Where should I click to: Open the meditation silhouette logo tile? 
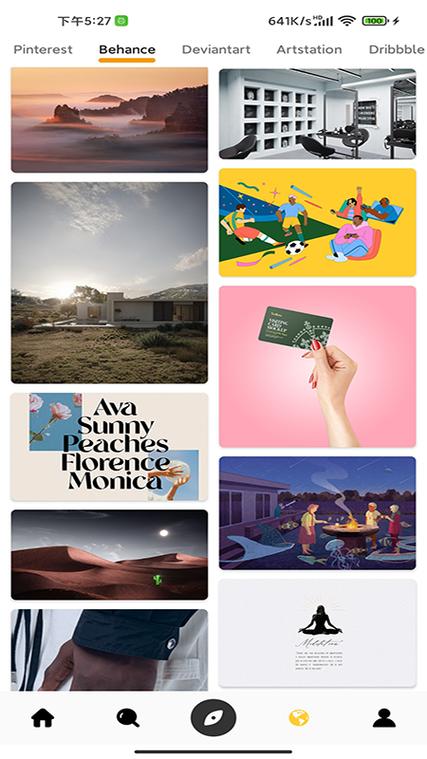coord(318,633)
